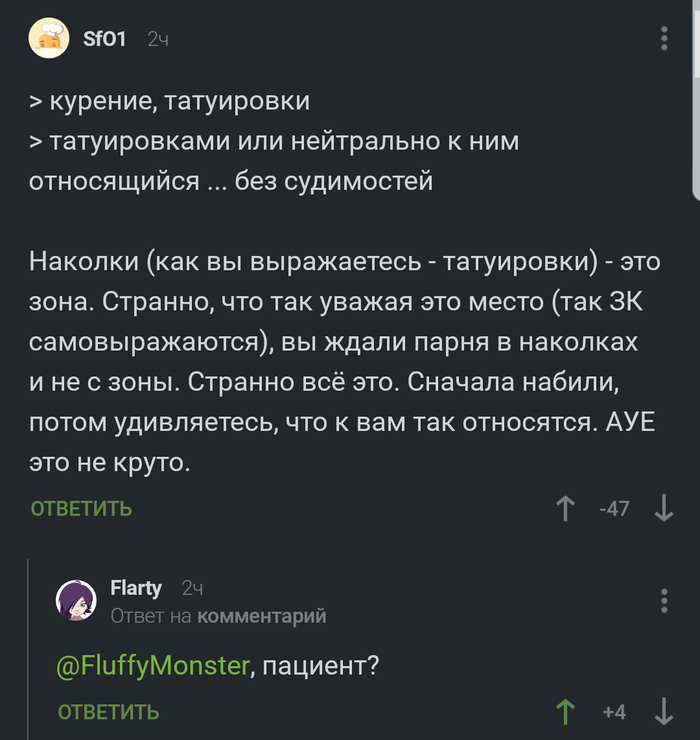Upvote Flarty's comment

click(x=566, y=712)
